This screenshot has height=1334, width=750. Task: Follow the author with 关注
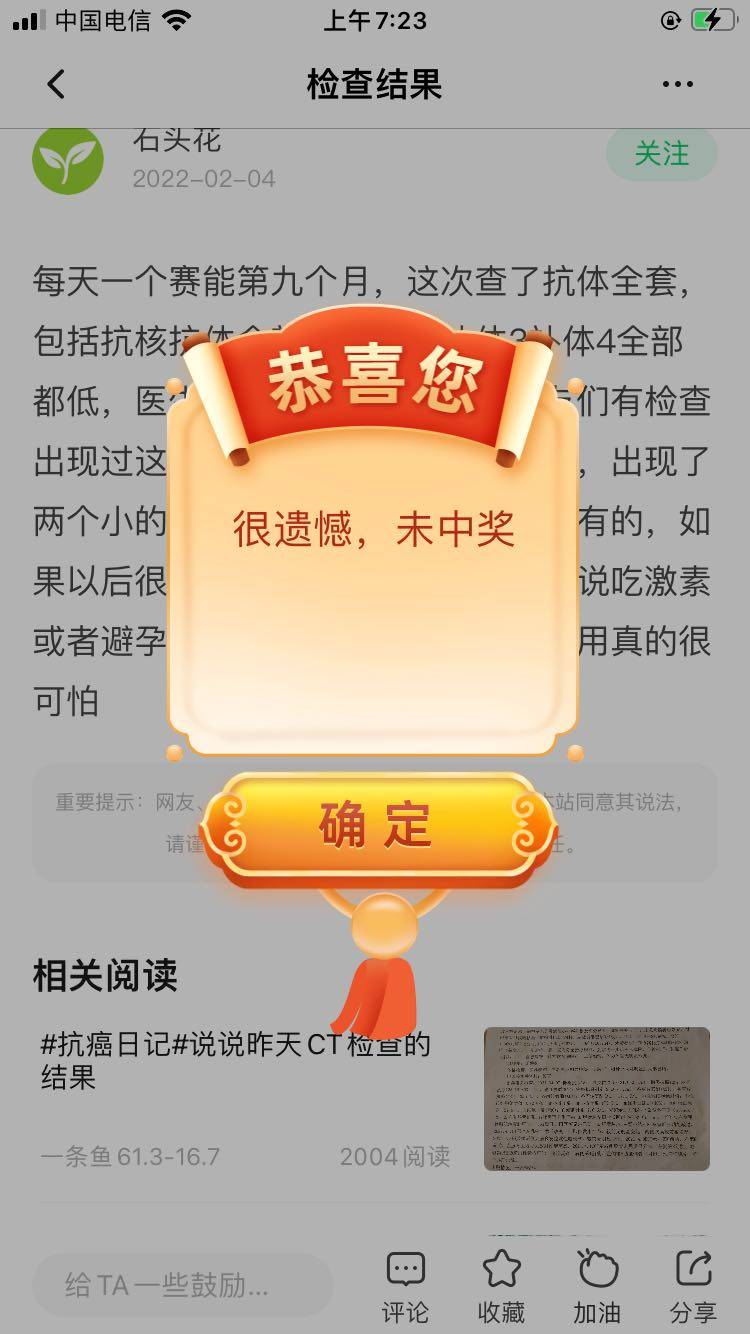point(661,154)
